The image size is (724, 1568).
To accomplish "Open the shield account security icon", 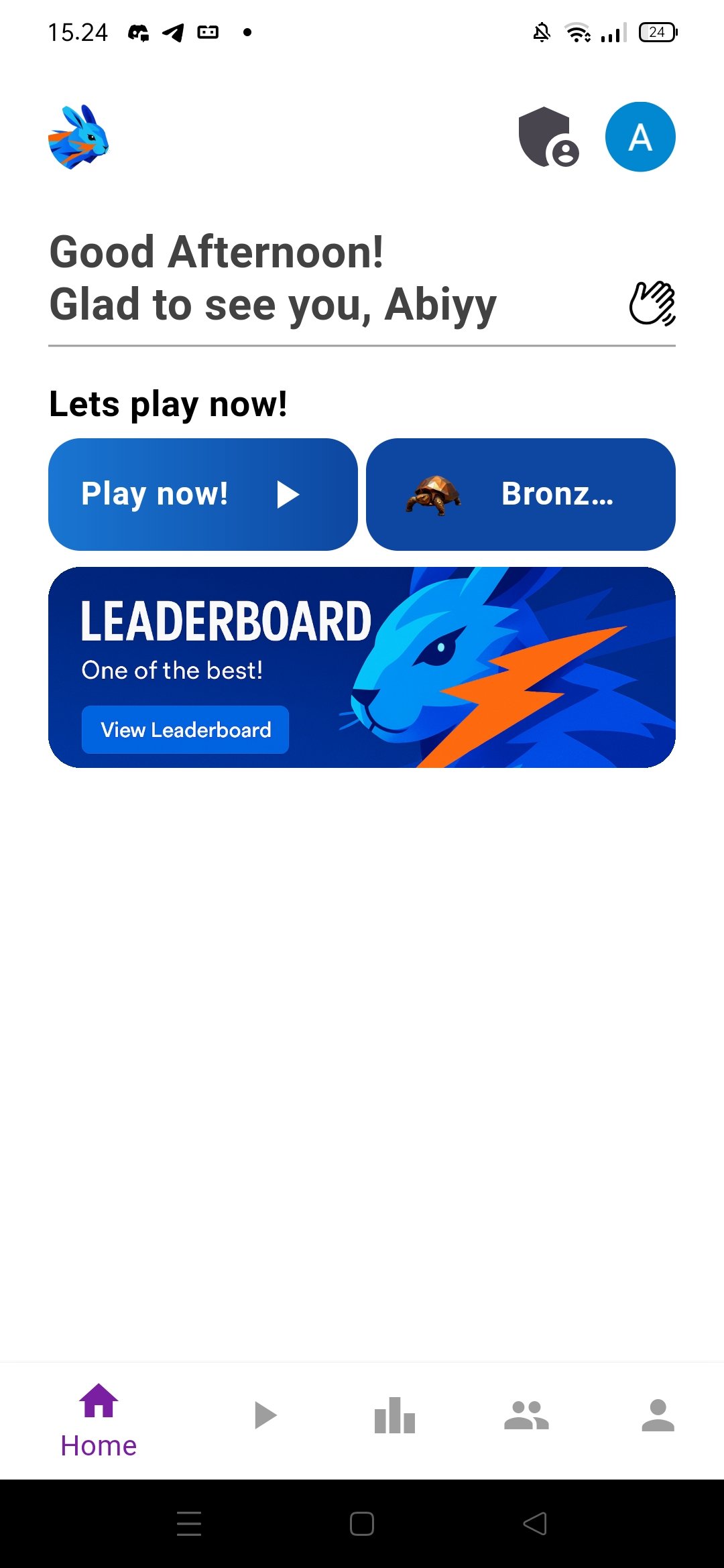I will click(548, 137).
